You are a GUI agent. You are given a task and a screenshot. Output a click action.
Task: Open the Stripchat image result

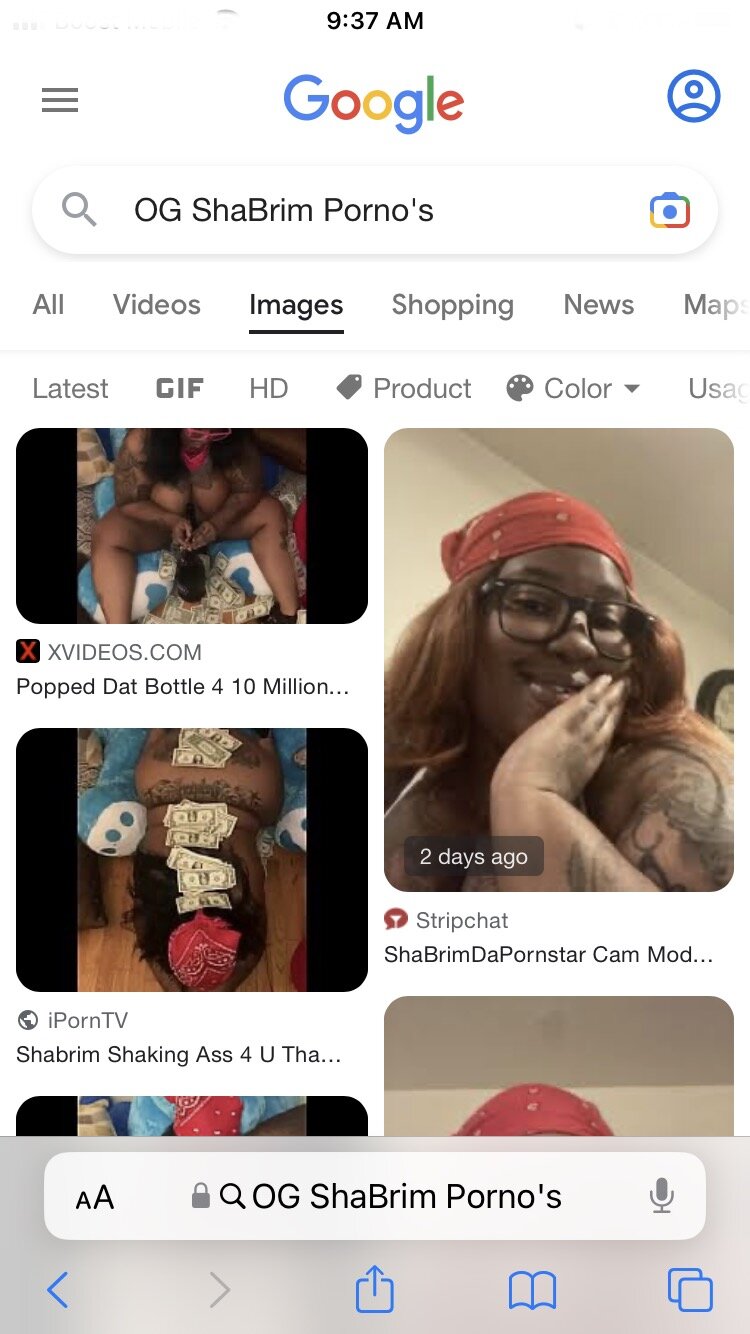point(558,660)
